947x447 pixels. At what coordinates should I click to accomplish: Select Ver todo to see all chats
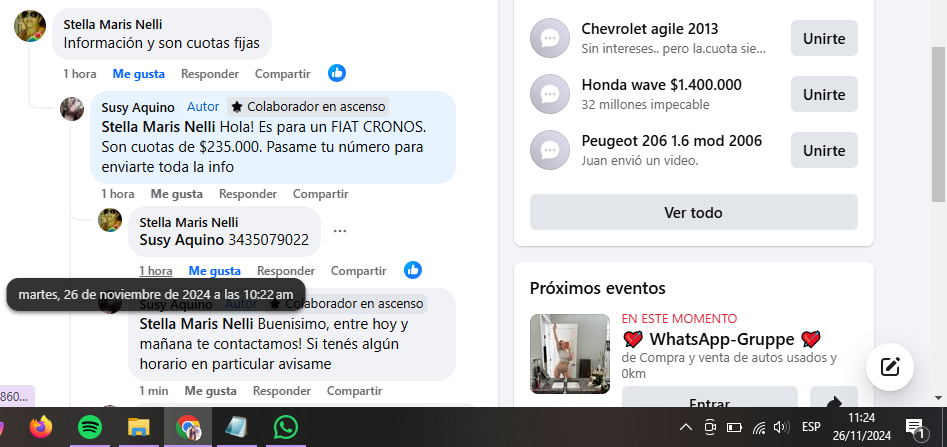coord(693,212)
